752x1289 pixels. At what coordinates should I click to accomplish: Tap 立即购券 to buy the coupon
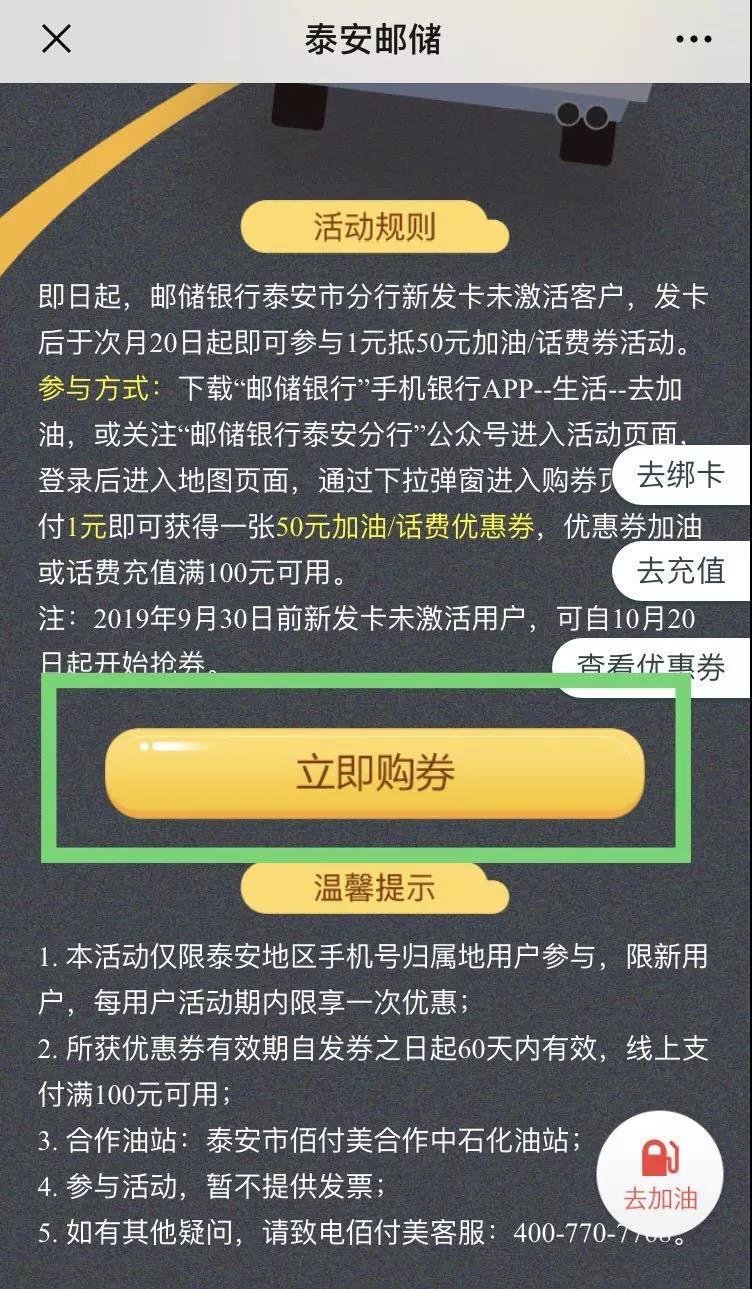pos(375,773)
